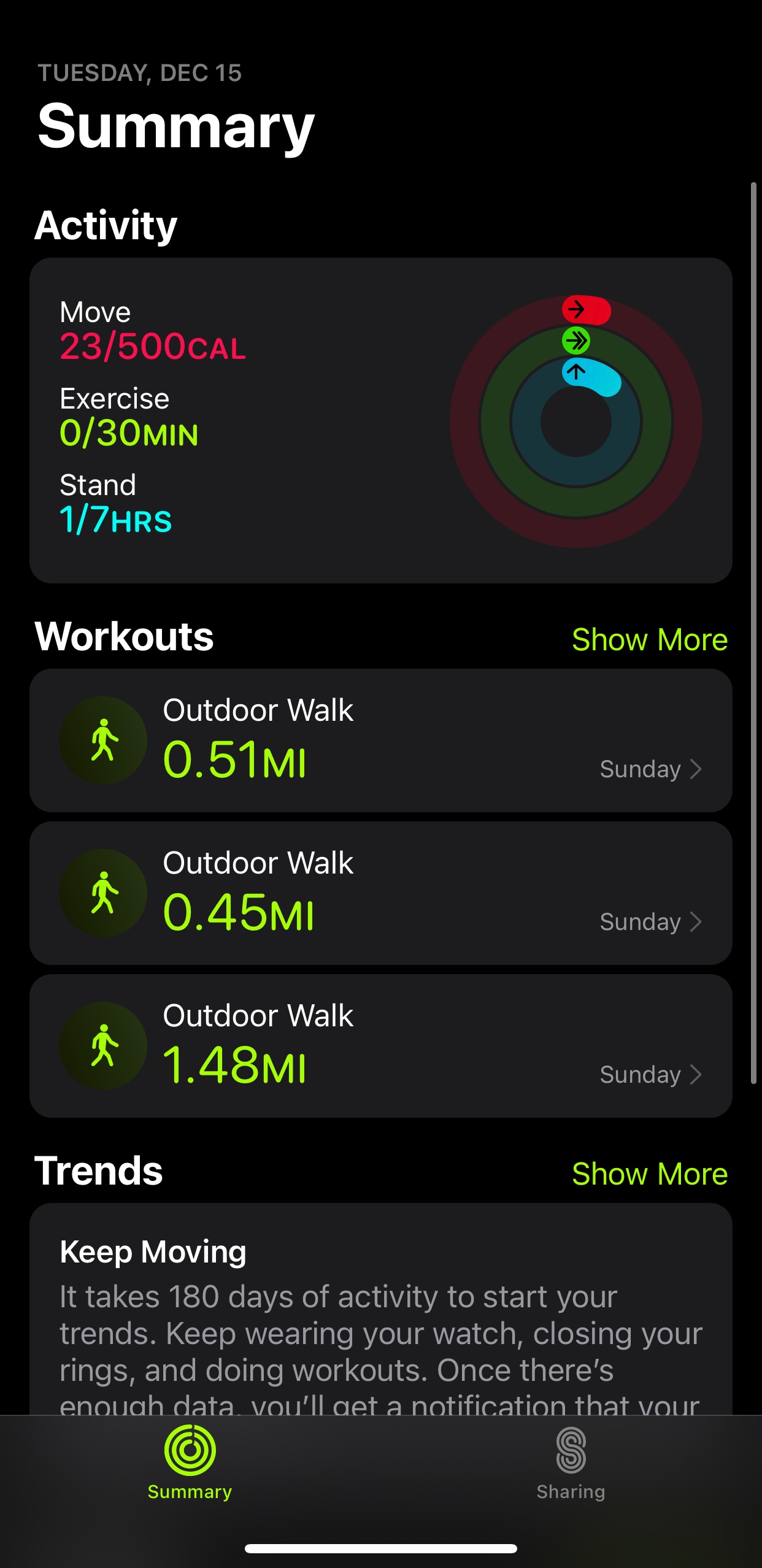Expand the 0.45MI Sunday workout chevron
The width and height of the screenshot is (762, 1568).
(695, 921)
